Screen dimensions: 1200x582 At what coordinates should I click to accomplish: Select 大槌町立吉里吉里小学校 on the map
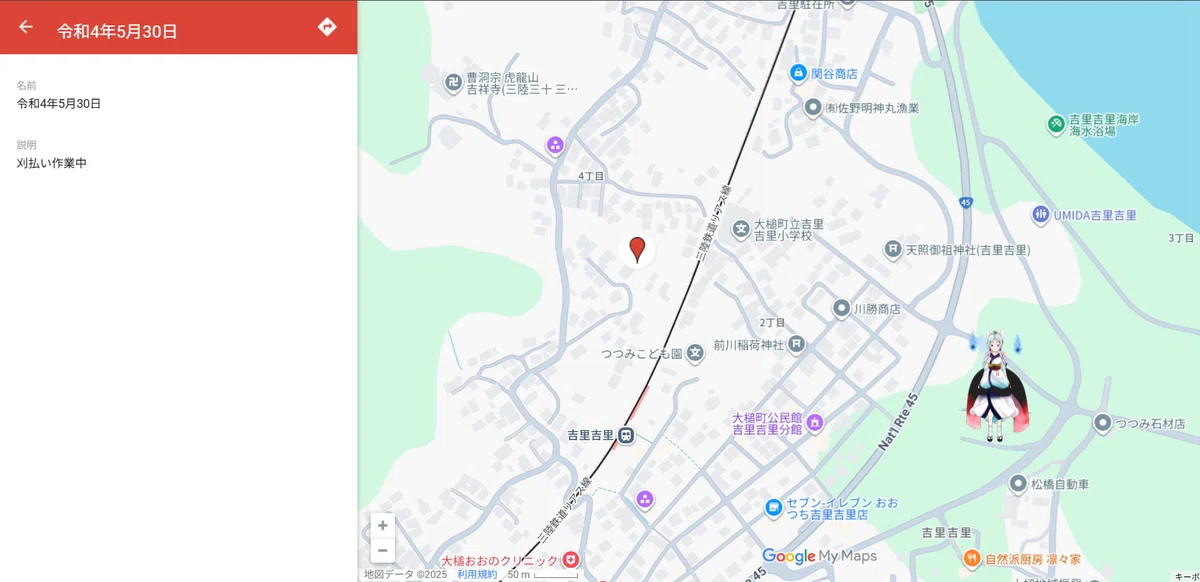tap(741, 230)
